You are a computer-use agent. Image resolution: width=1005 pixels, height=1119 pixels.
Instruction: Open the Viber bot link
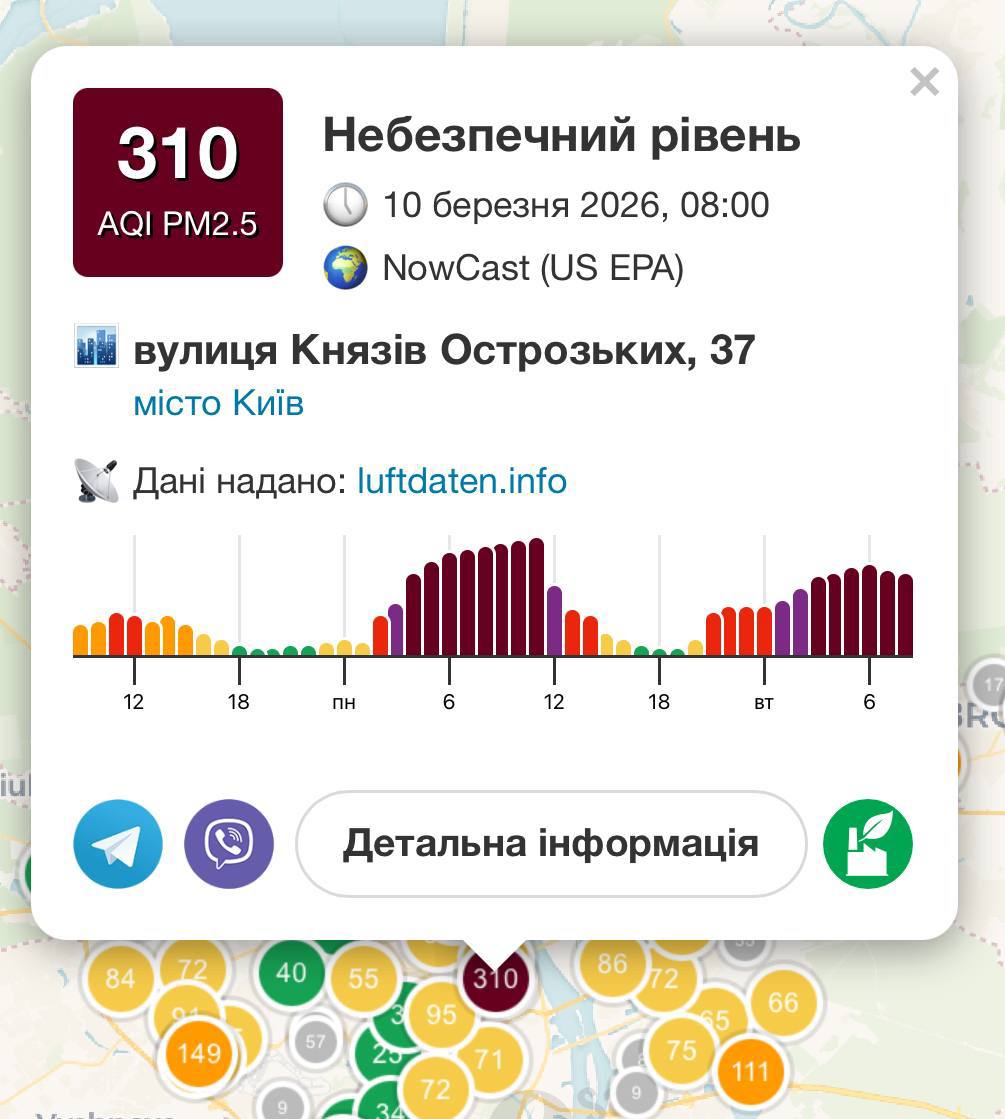pyautogui.click(x=229, y=844)
